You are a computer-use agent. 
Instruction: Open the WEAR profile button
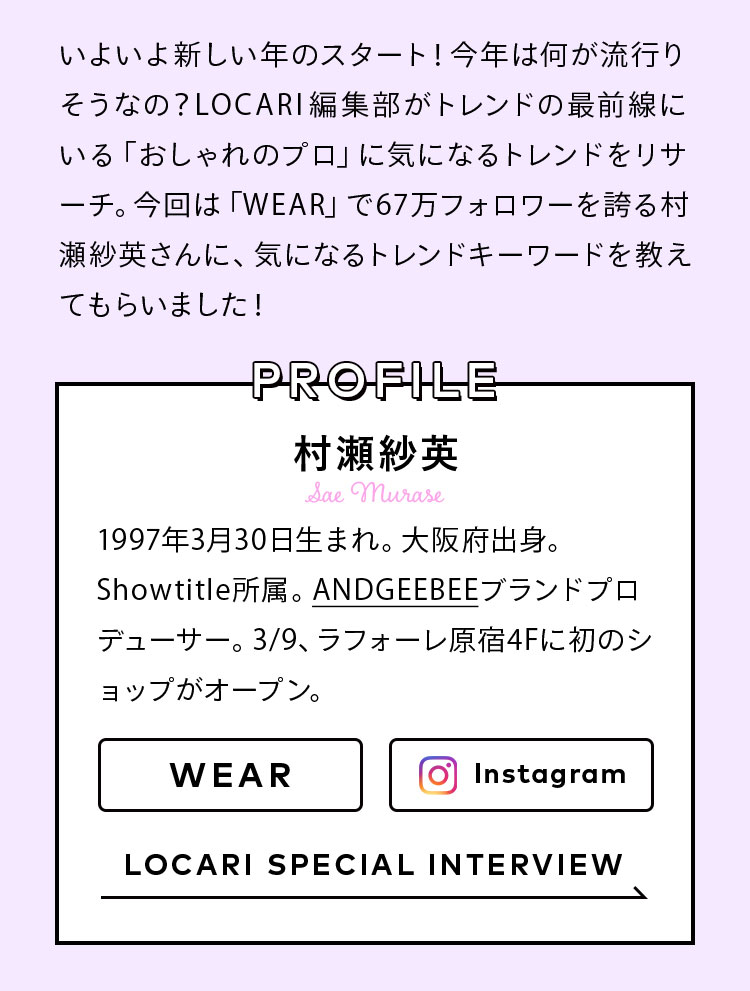pyautogui.click(x=230, y=775)
